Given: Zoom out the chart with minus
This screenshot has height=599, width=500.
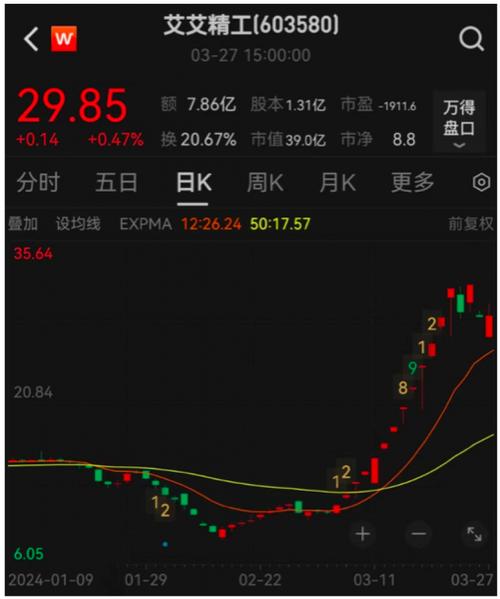Looking at the screenshot, I should (419, 534).
